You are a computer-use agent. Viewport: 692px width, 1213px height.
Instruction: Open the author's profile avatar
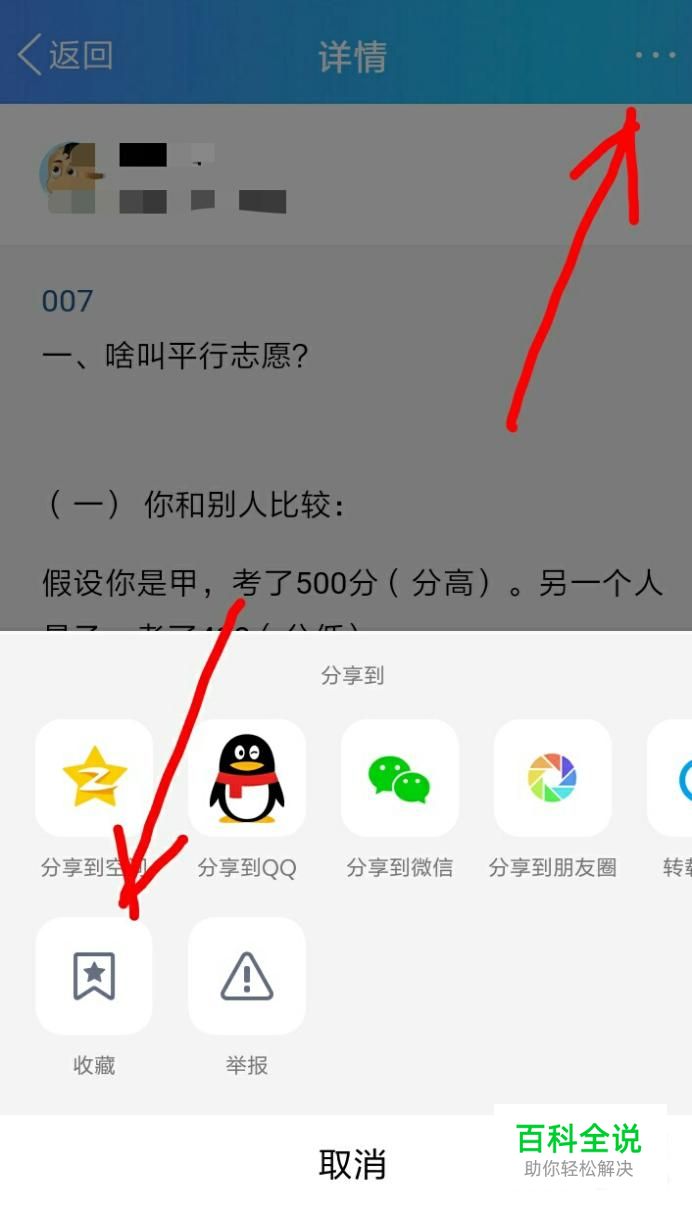pyautogui.click(x=70, y=178)
